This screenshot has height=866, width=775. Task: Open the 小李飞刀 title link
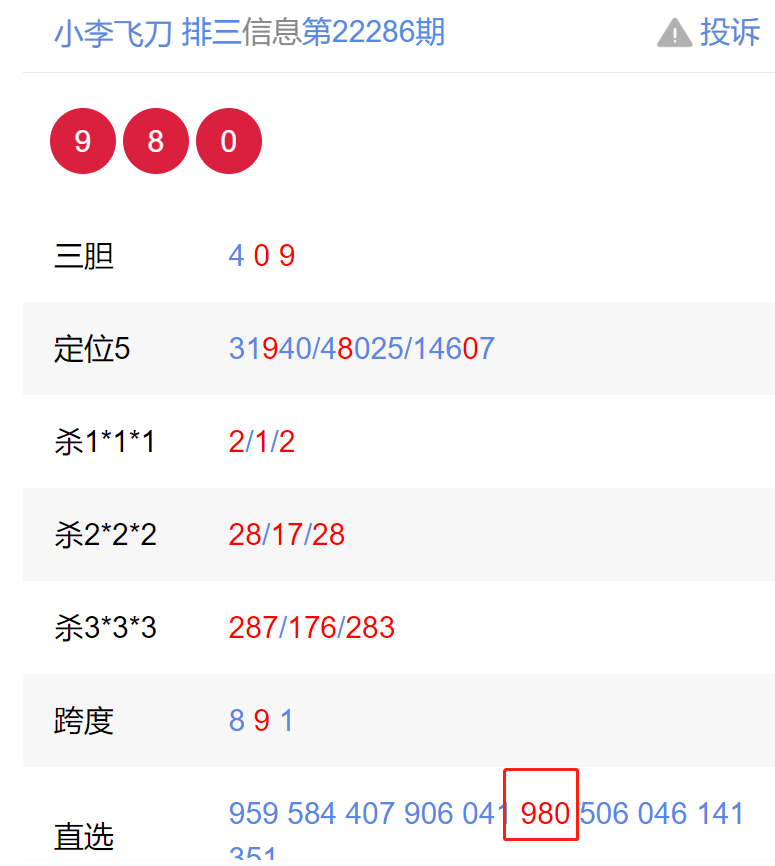click(114, 33)
